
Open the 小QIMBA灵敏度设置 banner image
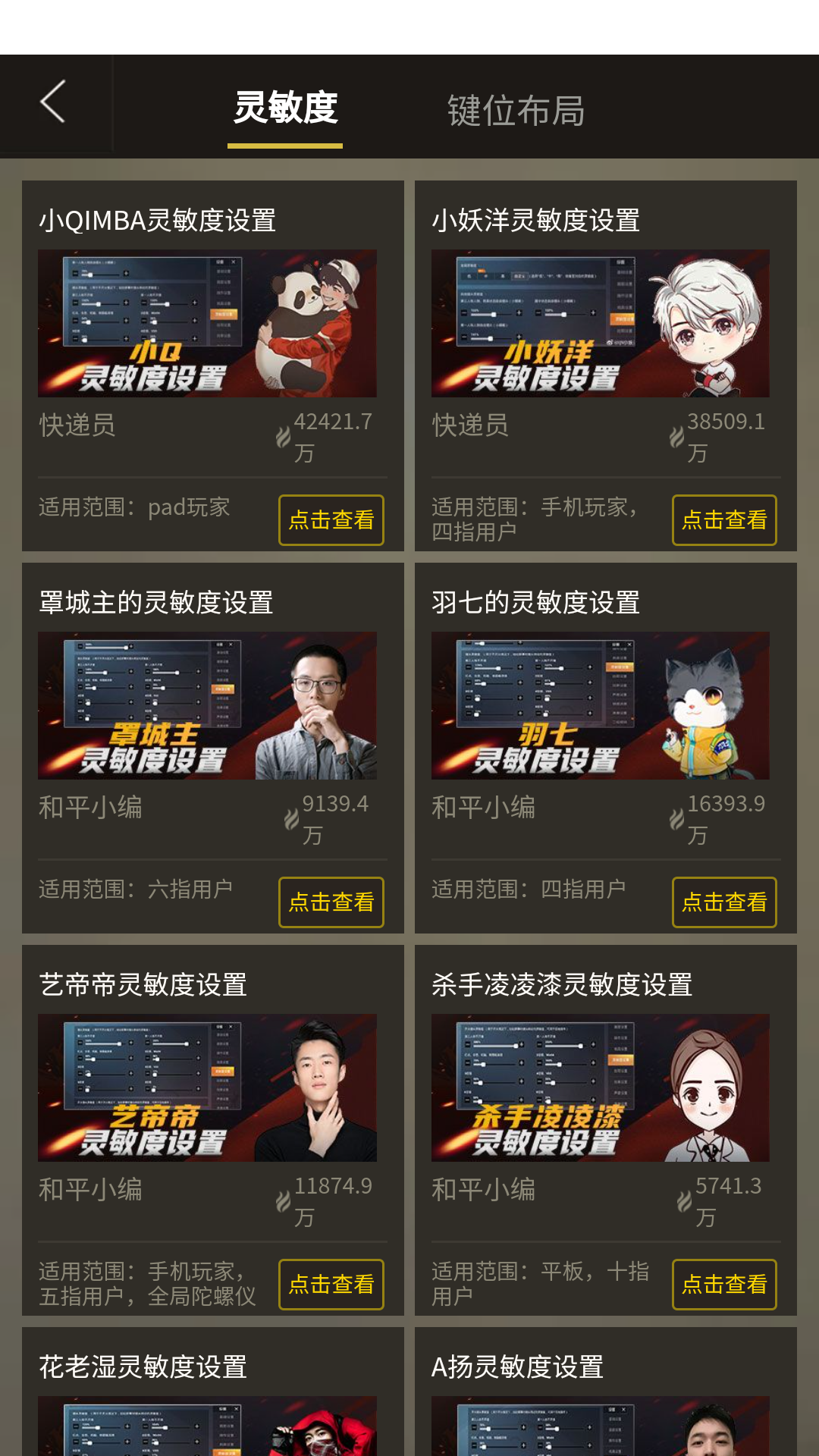pos(207,324)
